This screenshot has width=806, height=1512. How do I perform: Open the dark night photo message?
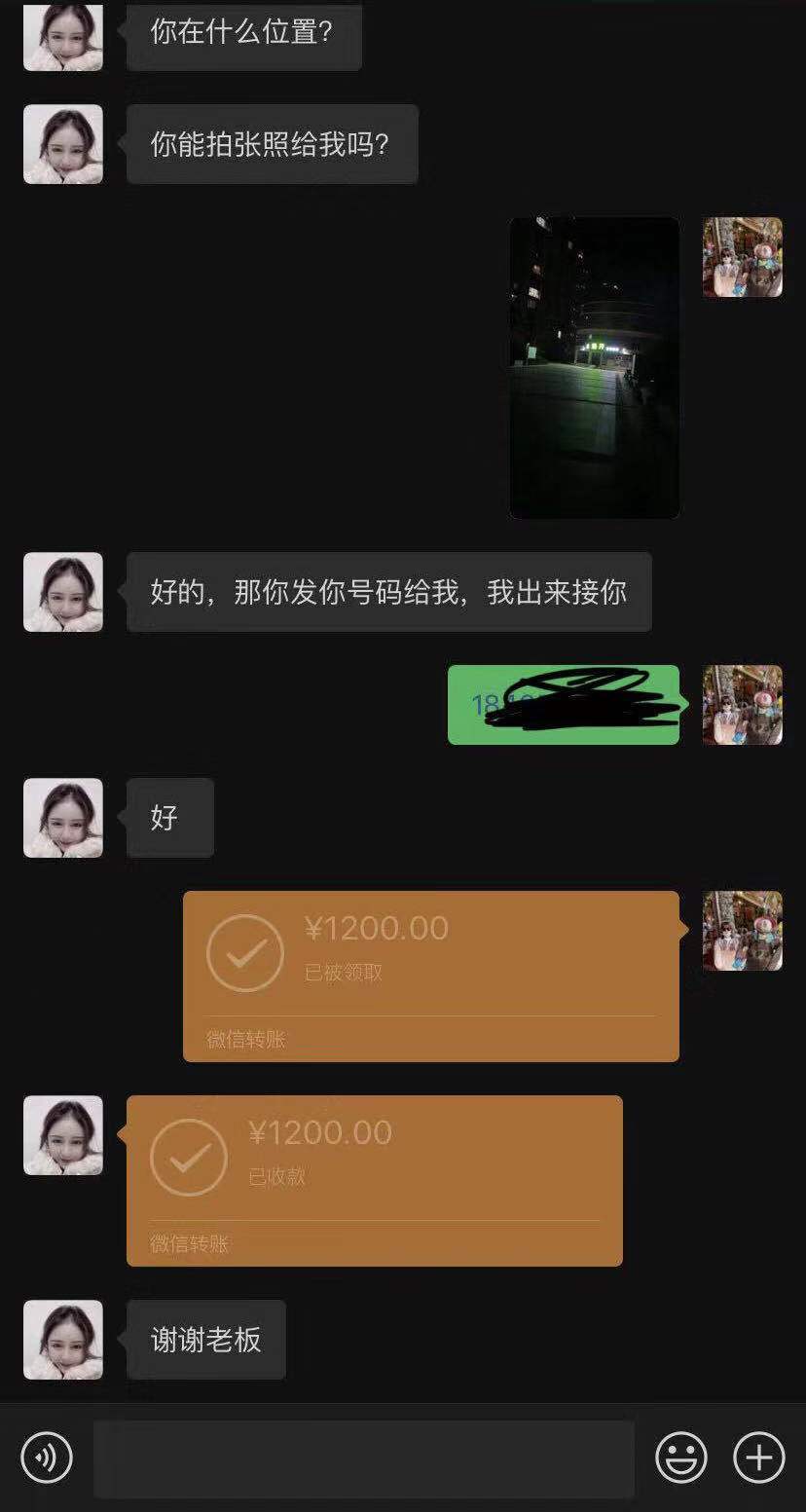click(x=594, y=367)
